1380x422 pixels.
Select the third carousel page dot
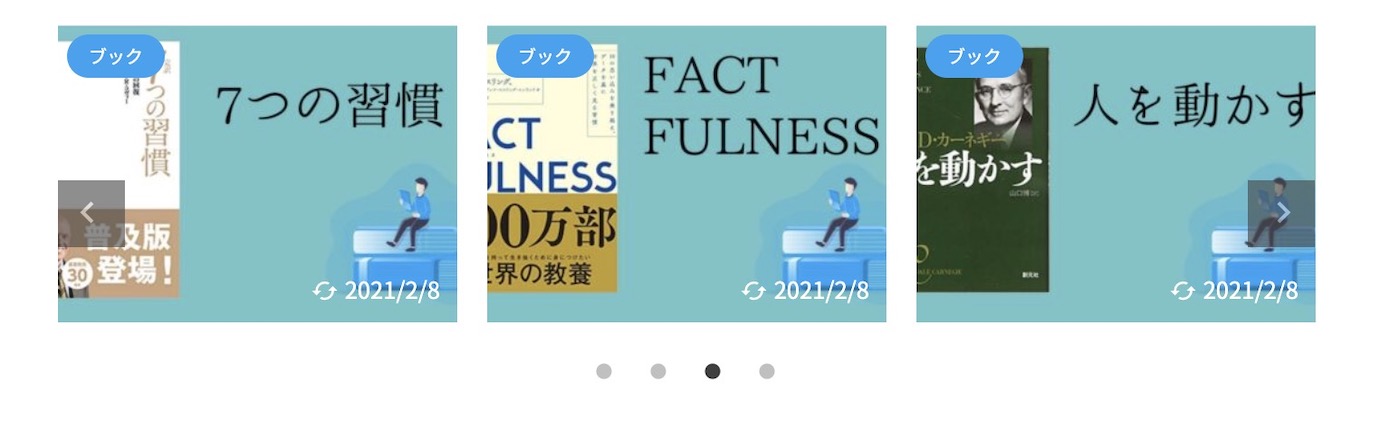712,371
